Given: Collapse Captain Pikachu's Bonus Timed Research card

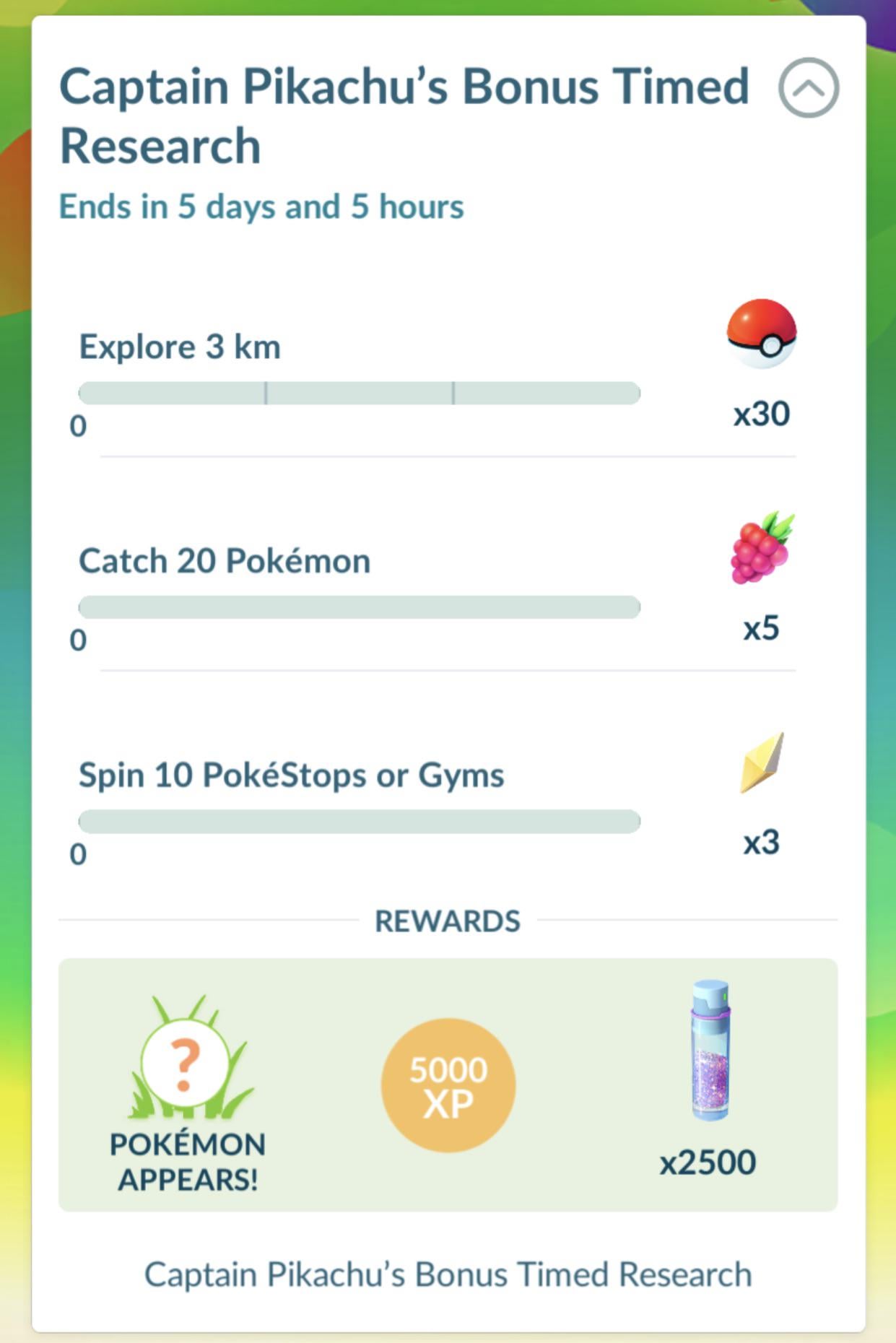Looking at the screenshot, I should pos(808,88).
